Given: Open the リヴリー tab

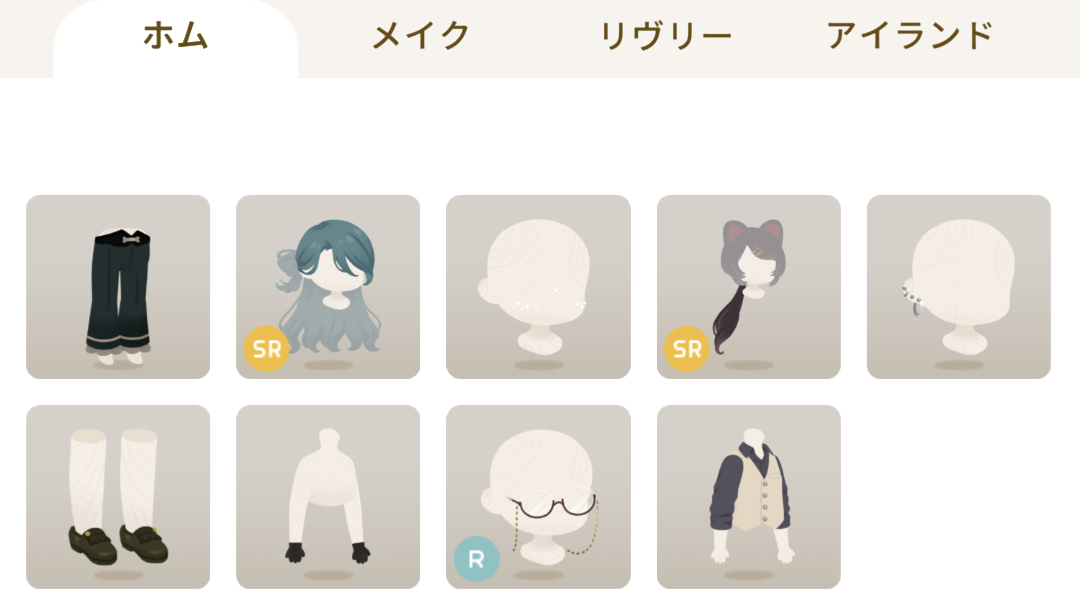Looking at the screenshot, I should 666,37.
